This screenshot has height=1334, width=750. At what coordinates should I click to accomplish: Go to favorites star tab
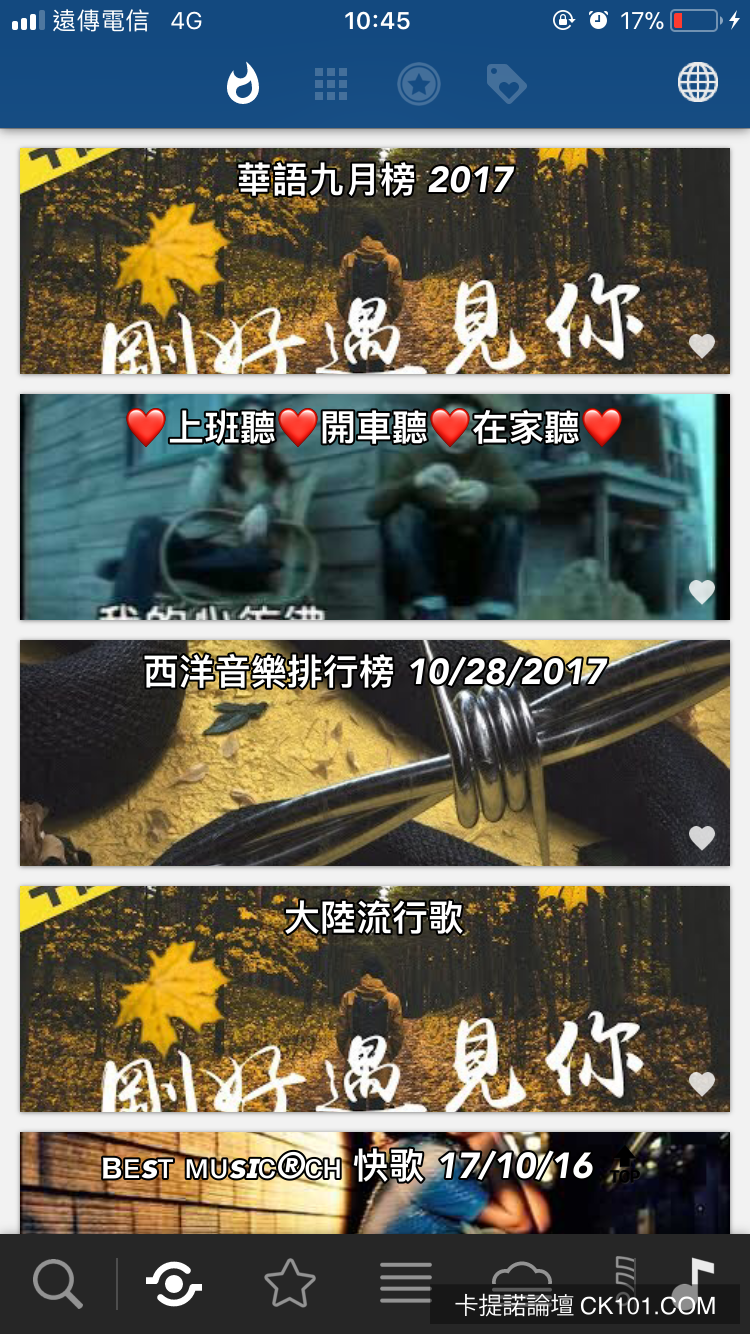click(x=290, y=1284)
